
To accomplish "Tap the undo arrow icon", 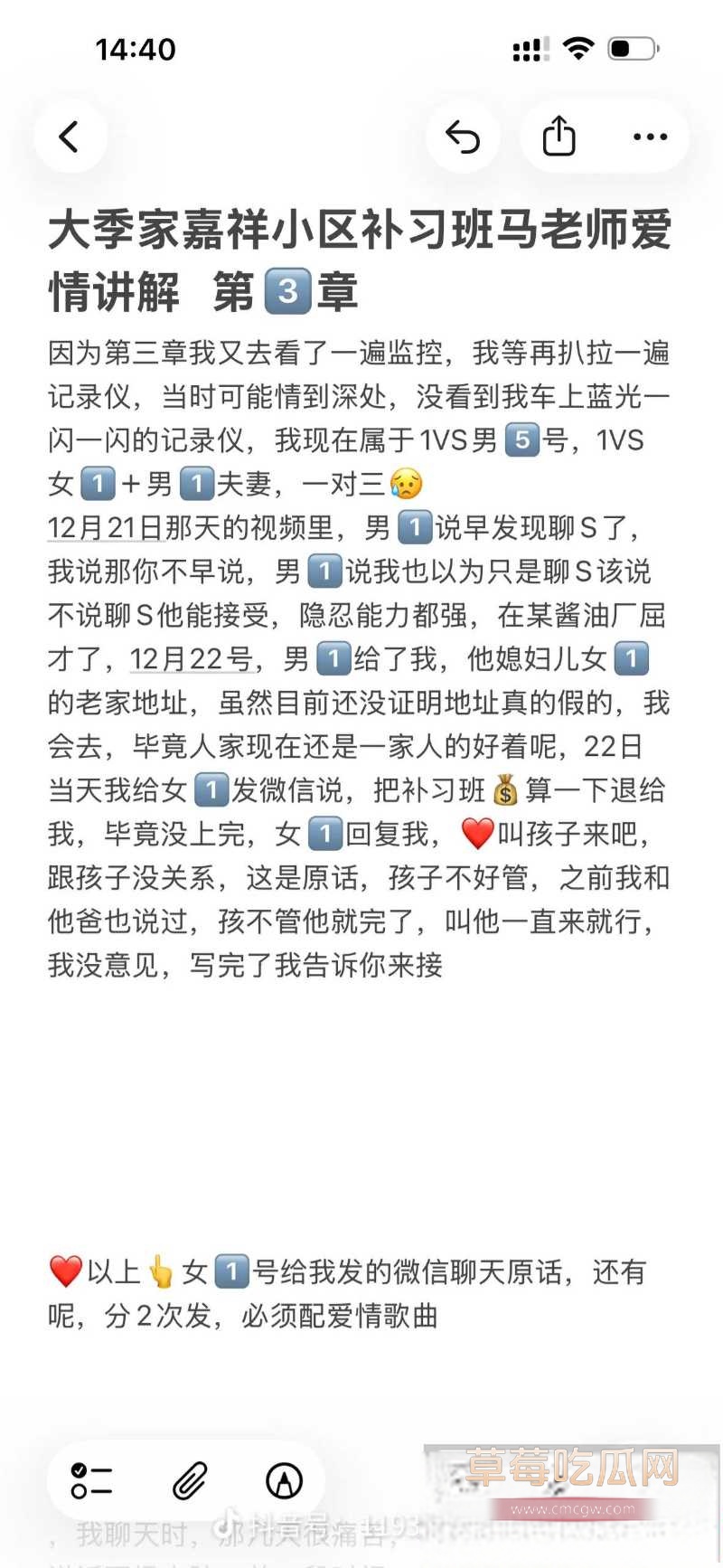I will (464, 137).
